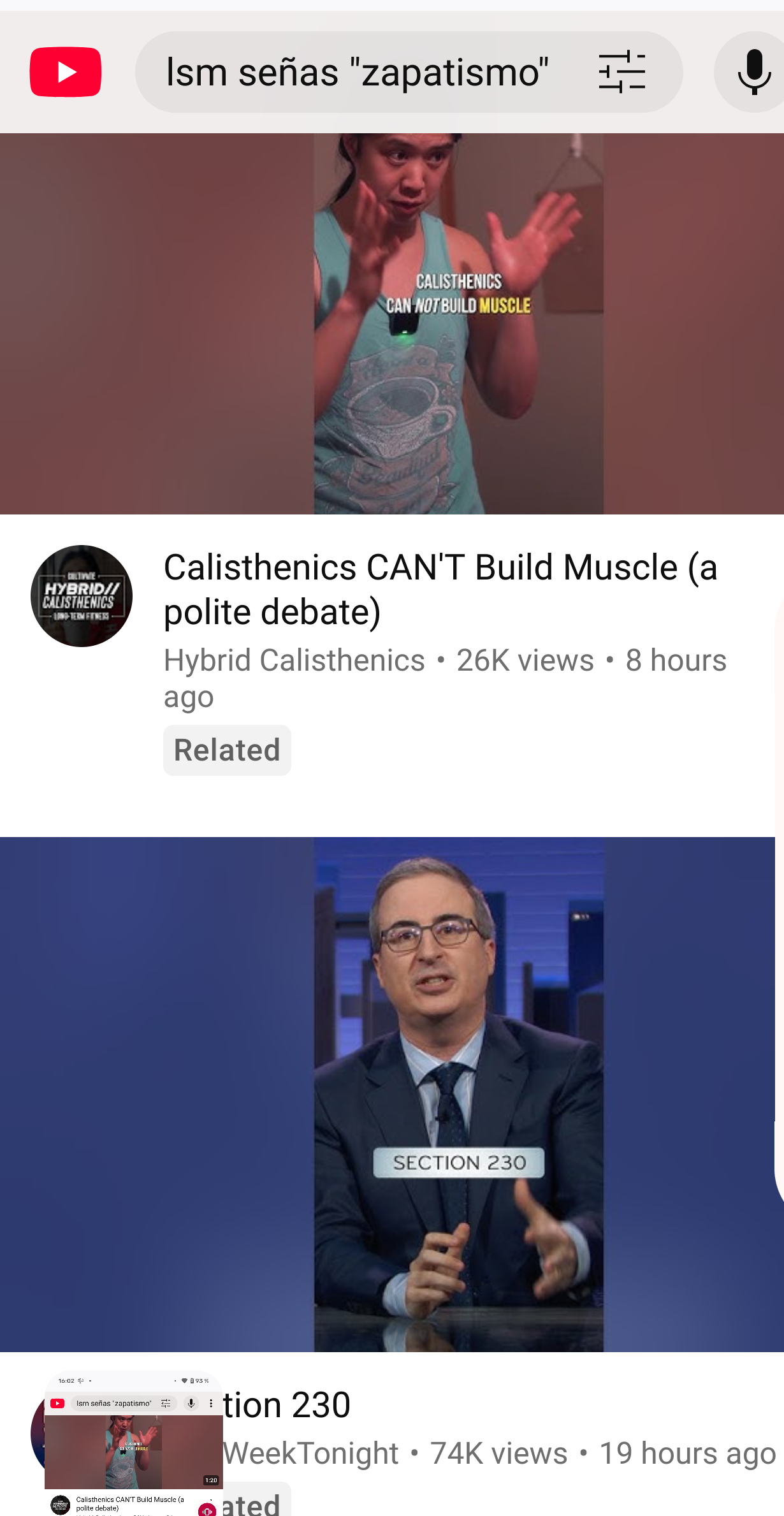
Task: Edit the search query 'lsm señas zapatismo'
Action: pyautogui.click(x=357, y=72)
